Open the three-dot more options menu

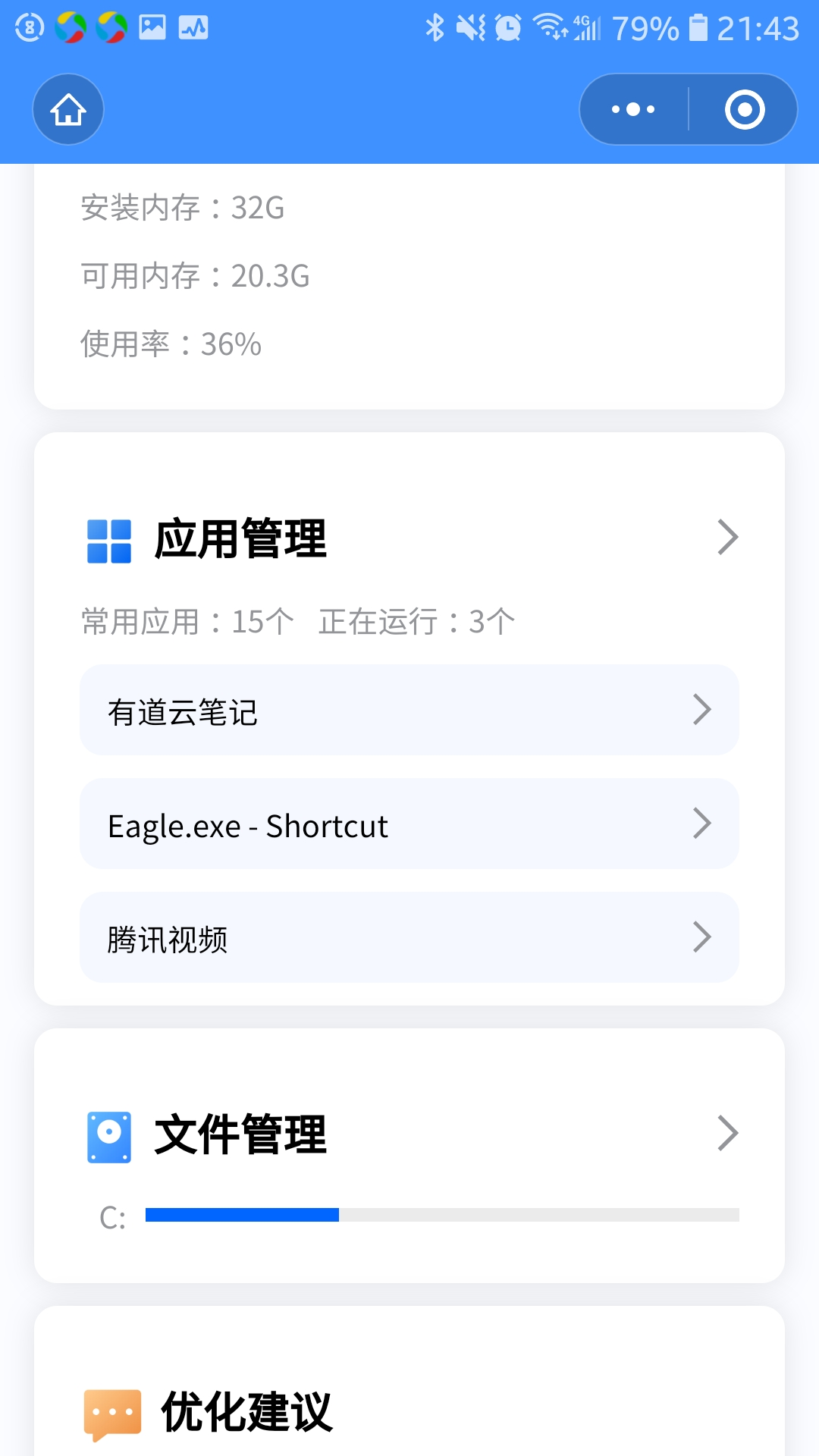(x=634, y=110)
